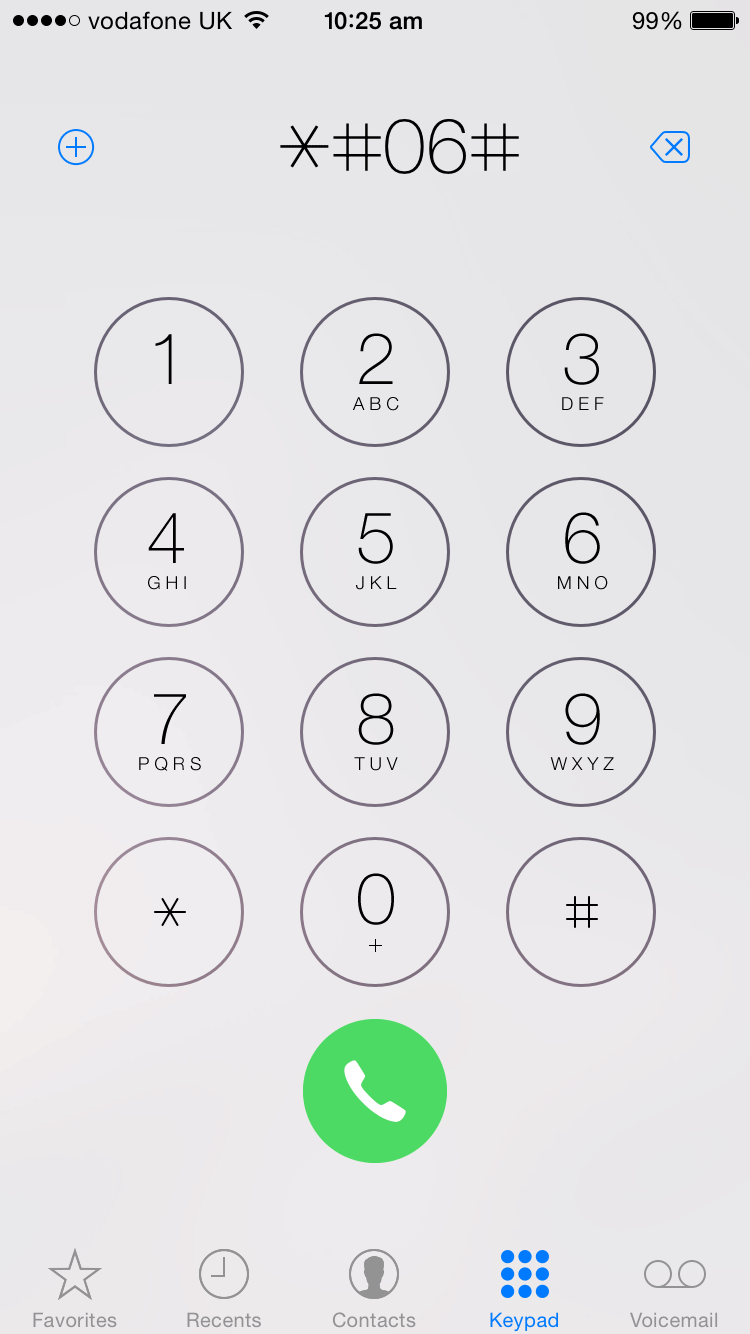Enter the digit 9 WXYZ

coord(581,732)
